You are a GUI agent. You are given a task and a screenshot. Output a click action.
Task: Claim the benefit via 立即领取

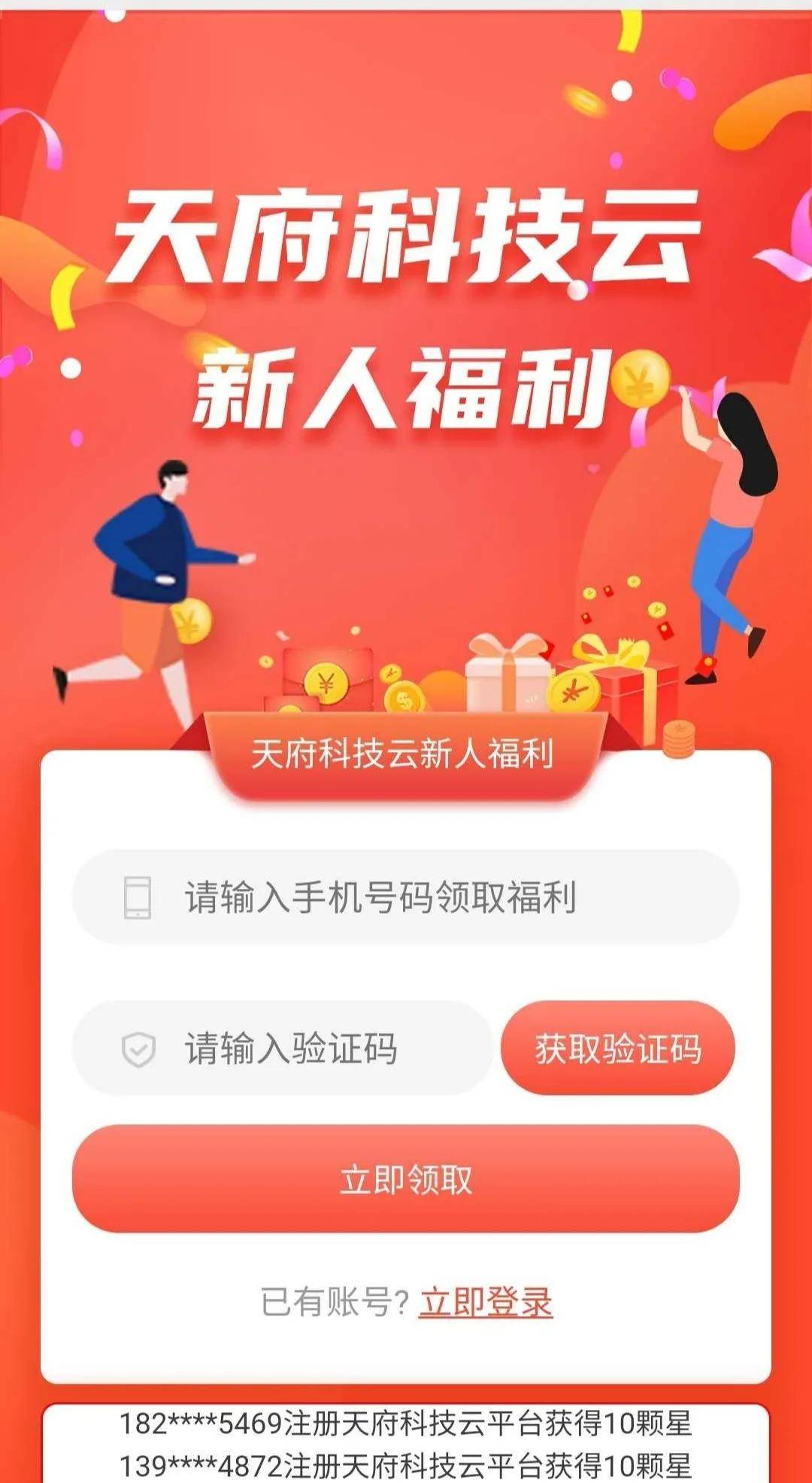(x=406, y=1178)
